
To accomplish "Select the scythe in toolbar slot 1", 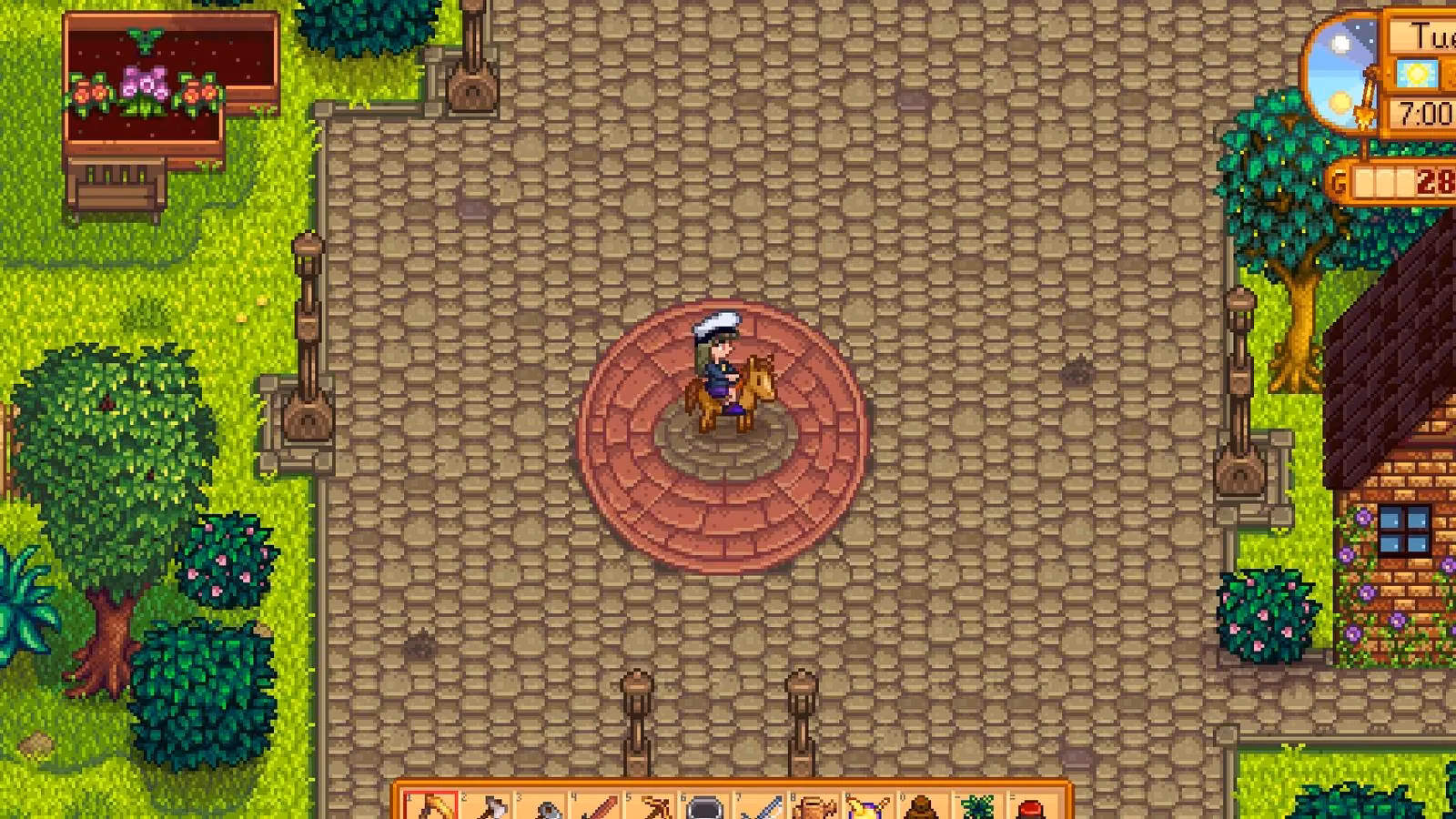I will pos(430,806).
